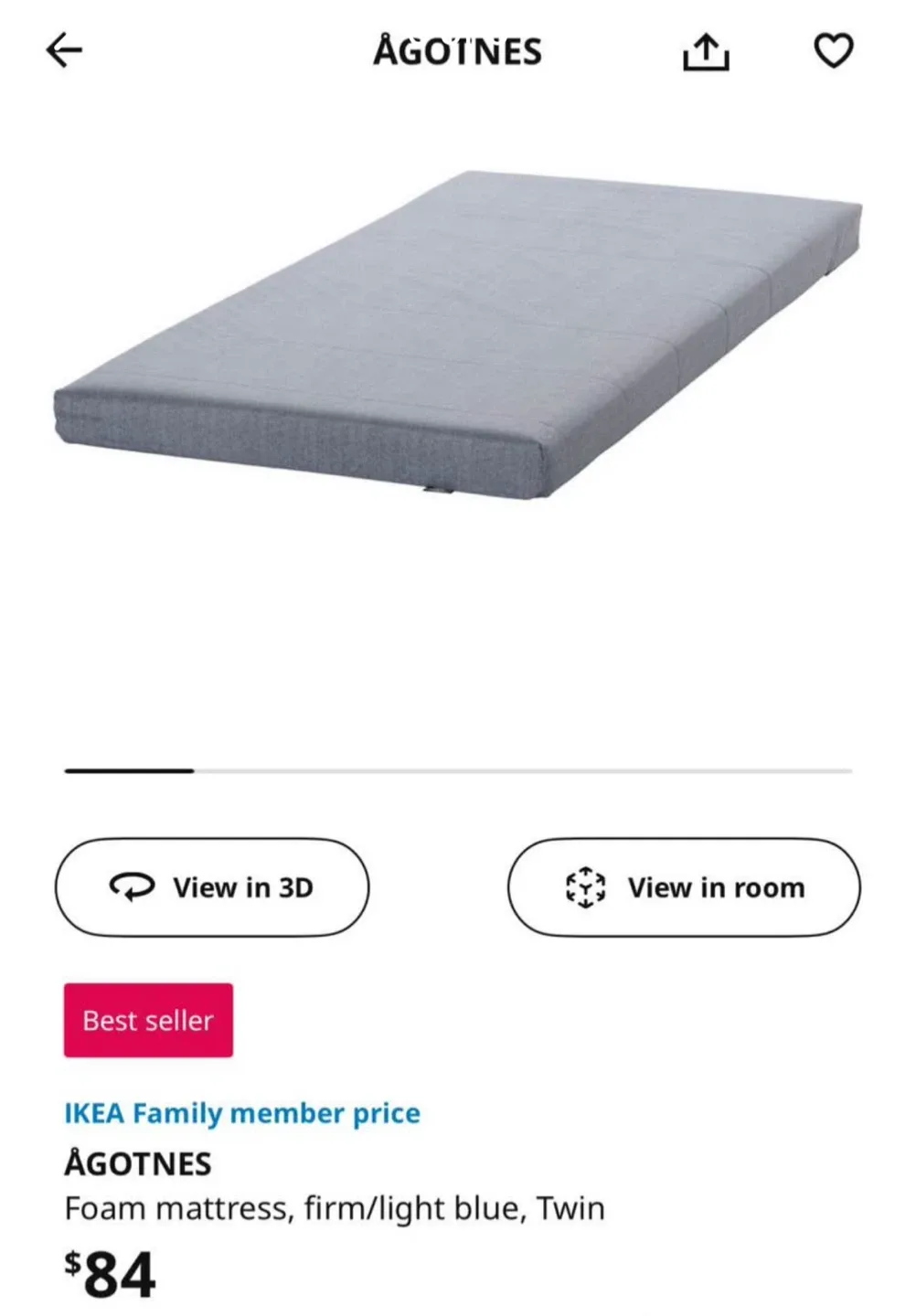916x1316 pixels.
Task: Open sharing options via upload arrow icon
Action: pyautogui.click(x=705, y=52)
